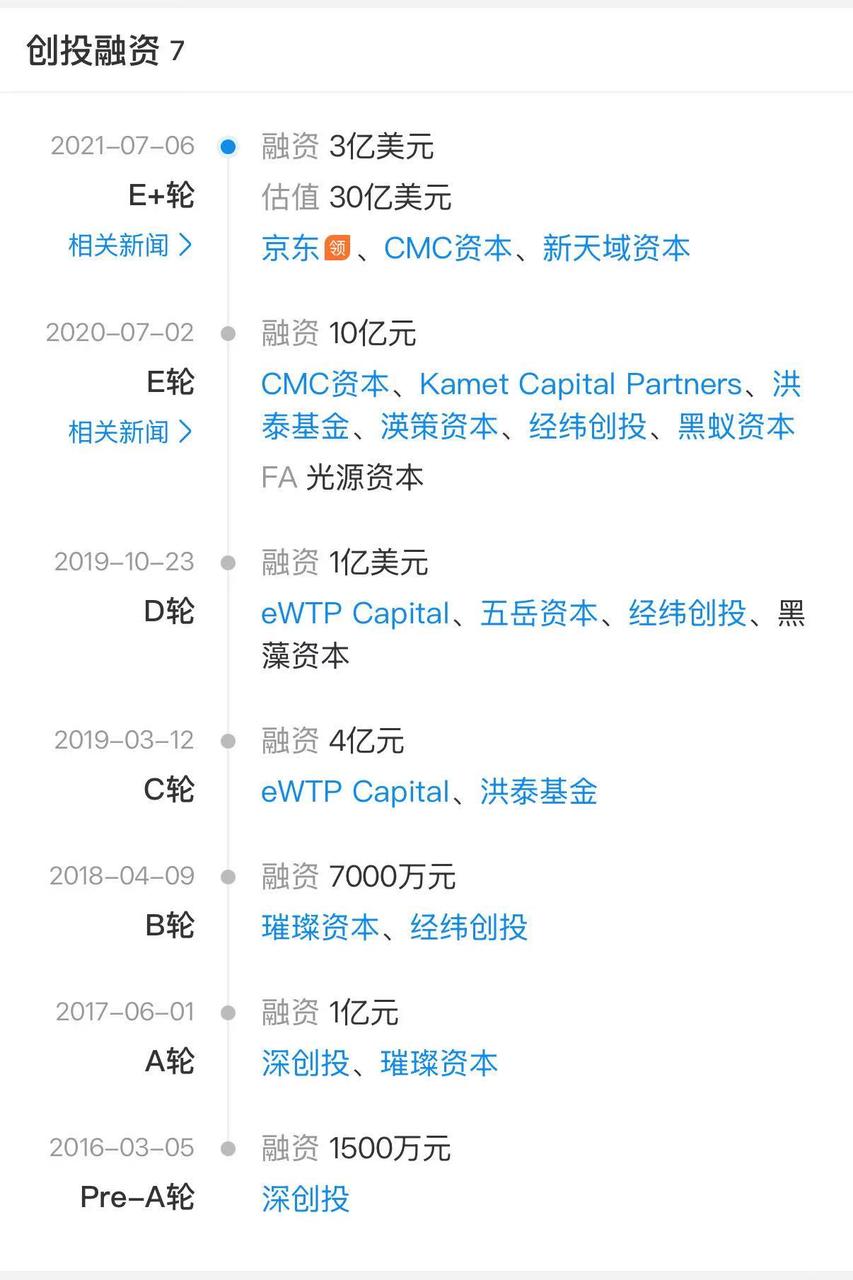
Task: Open 黑蚁资本 investor page
Action: pyautogui.click(x=736, y=428)
